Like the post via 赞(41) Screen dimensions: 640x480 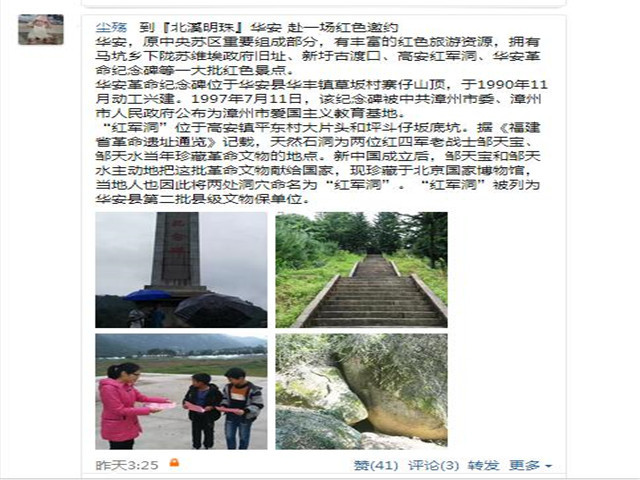click(x=376, y=465)
